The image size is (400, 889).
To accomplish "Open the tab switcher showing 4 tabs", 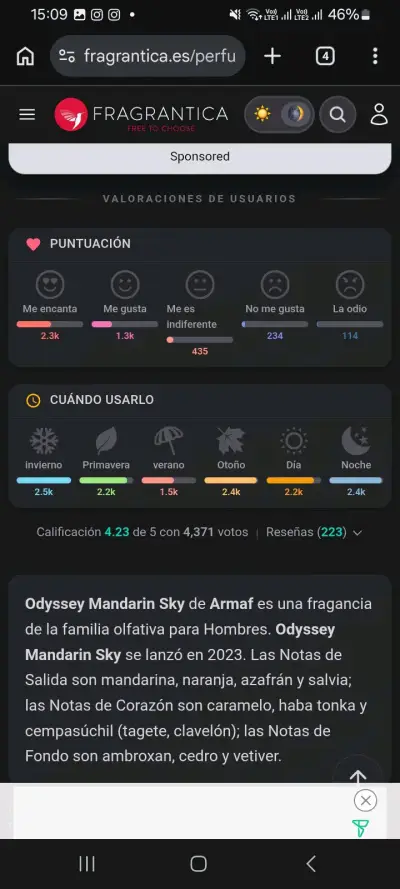I will click(x=325, y=56).
